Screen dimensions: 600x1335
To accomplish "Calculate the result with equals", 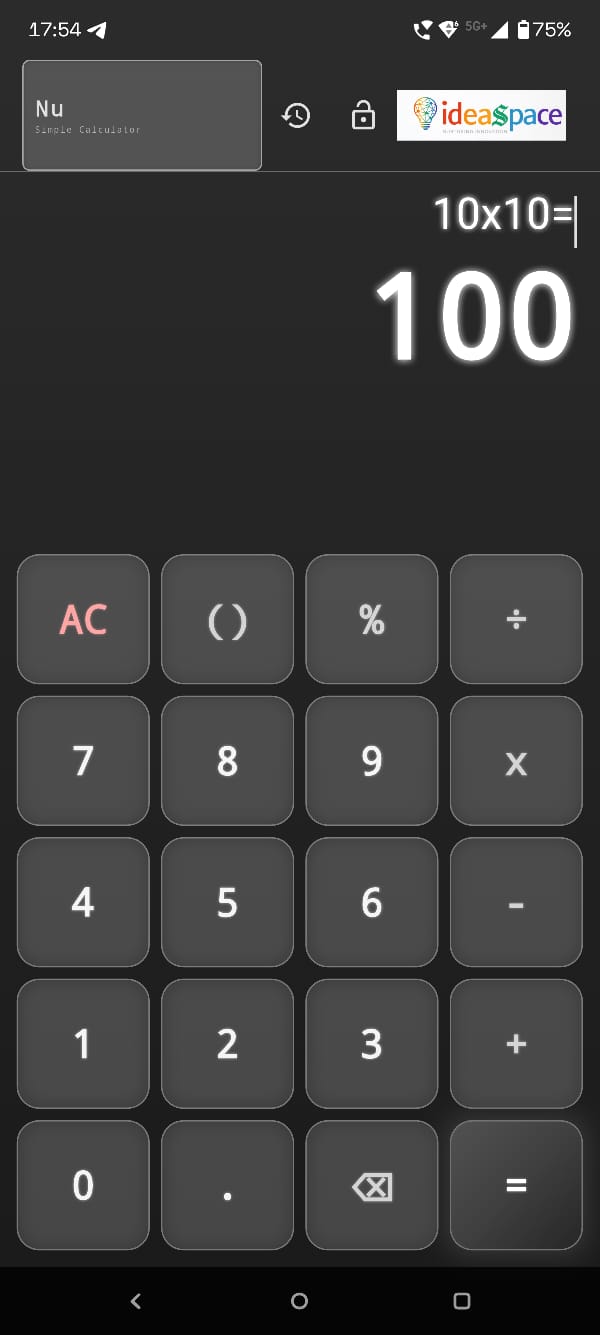I will click(516, 1186).
